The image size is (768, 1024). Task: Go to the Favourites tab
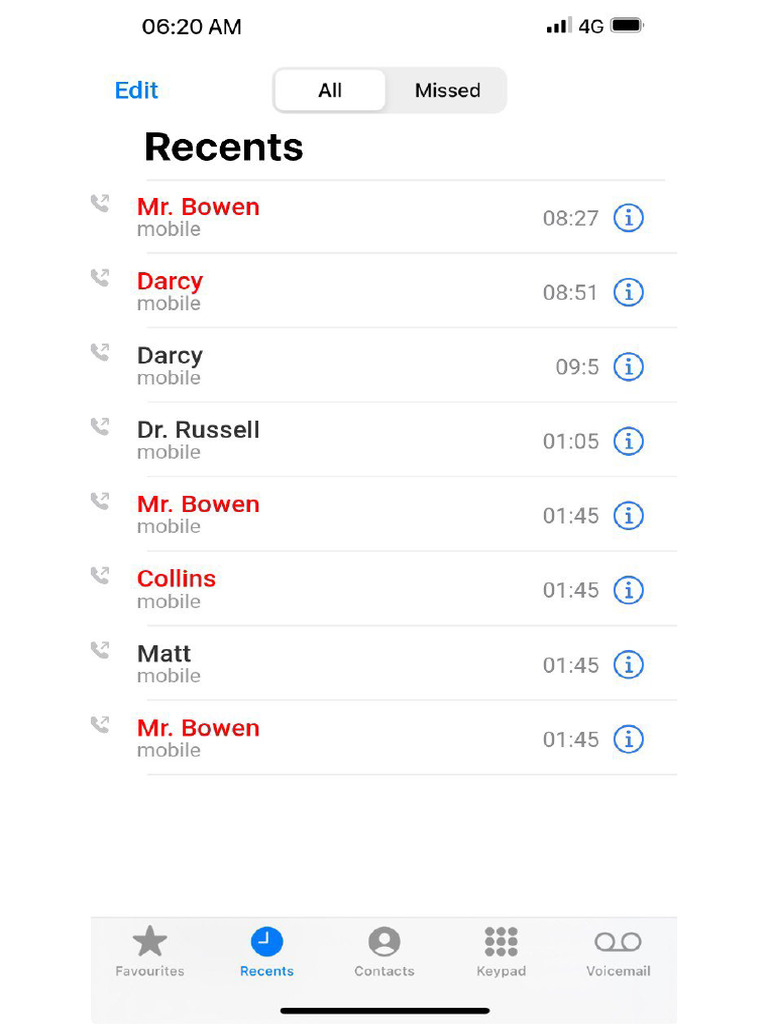click(x=150, y=951)
